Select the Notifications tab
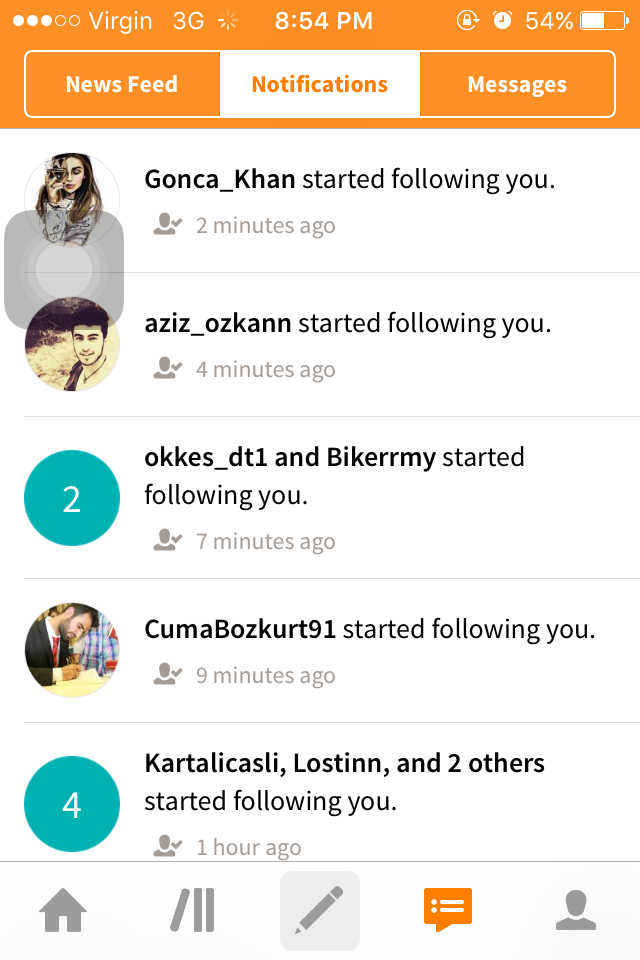The height and width of the screenshot is (960, 640). coord(320,85)
